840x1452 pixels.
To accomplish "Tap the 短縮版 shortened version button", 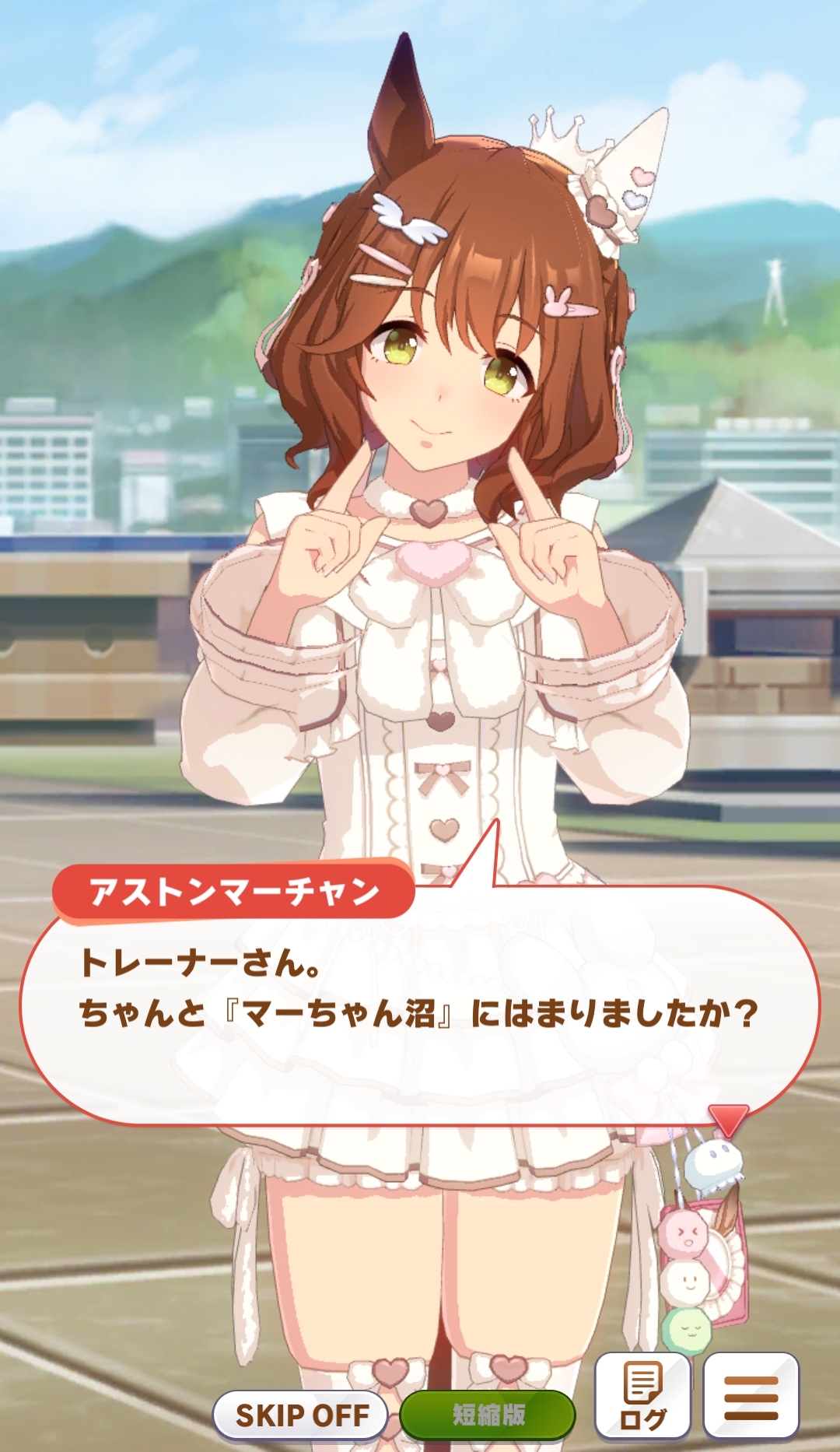I will point(488,1415).
